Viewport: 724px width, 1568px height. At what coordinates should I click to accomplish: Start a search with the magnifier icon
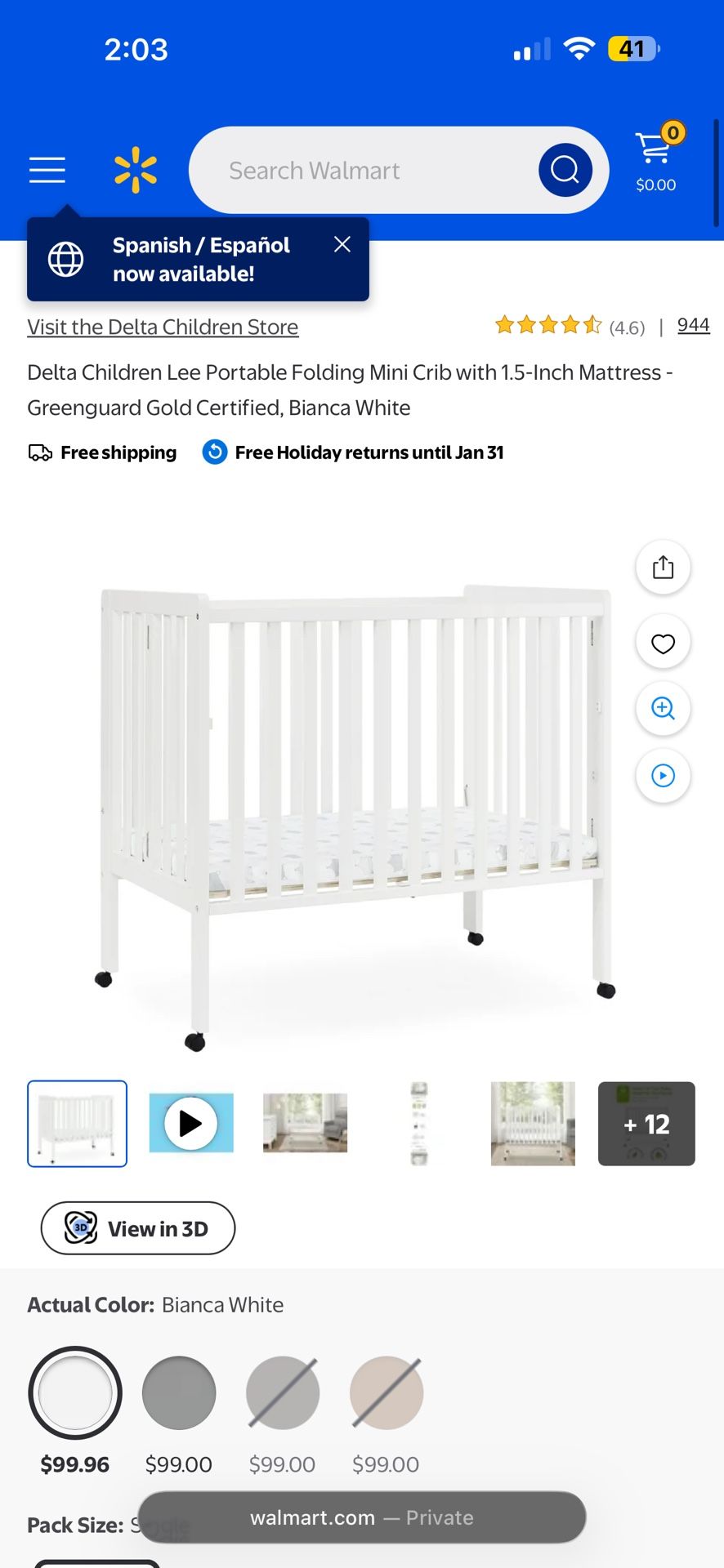564,169
